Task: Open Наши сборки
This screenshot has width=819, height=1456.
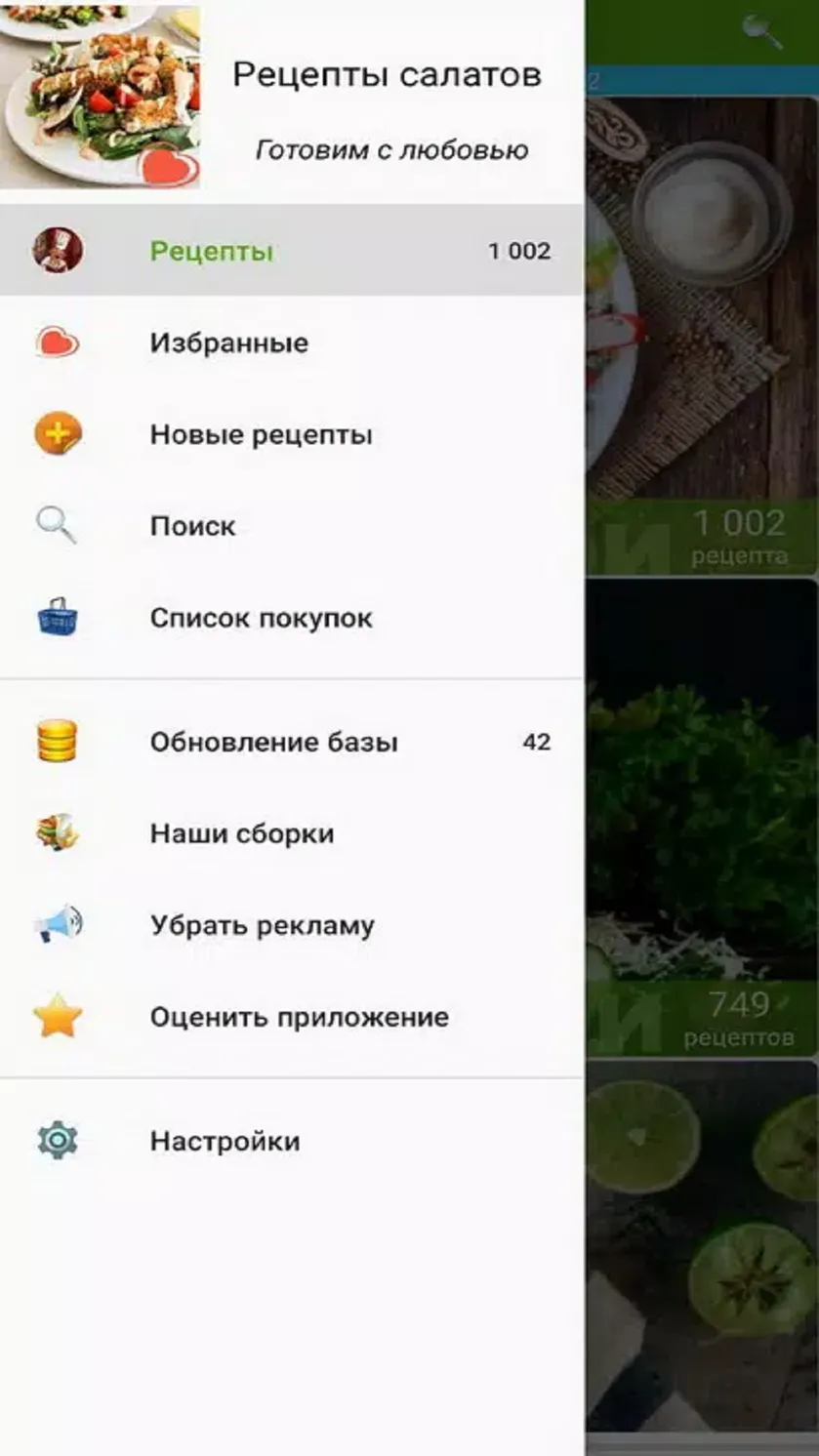Action: 292,833
